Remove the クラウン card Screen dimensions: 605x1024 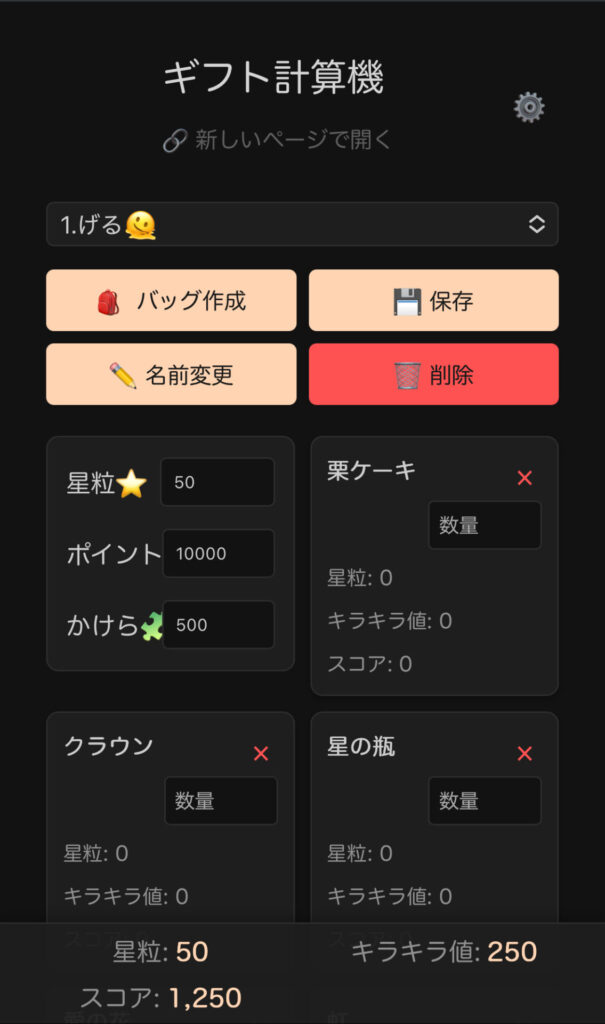click(261, 754)
